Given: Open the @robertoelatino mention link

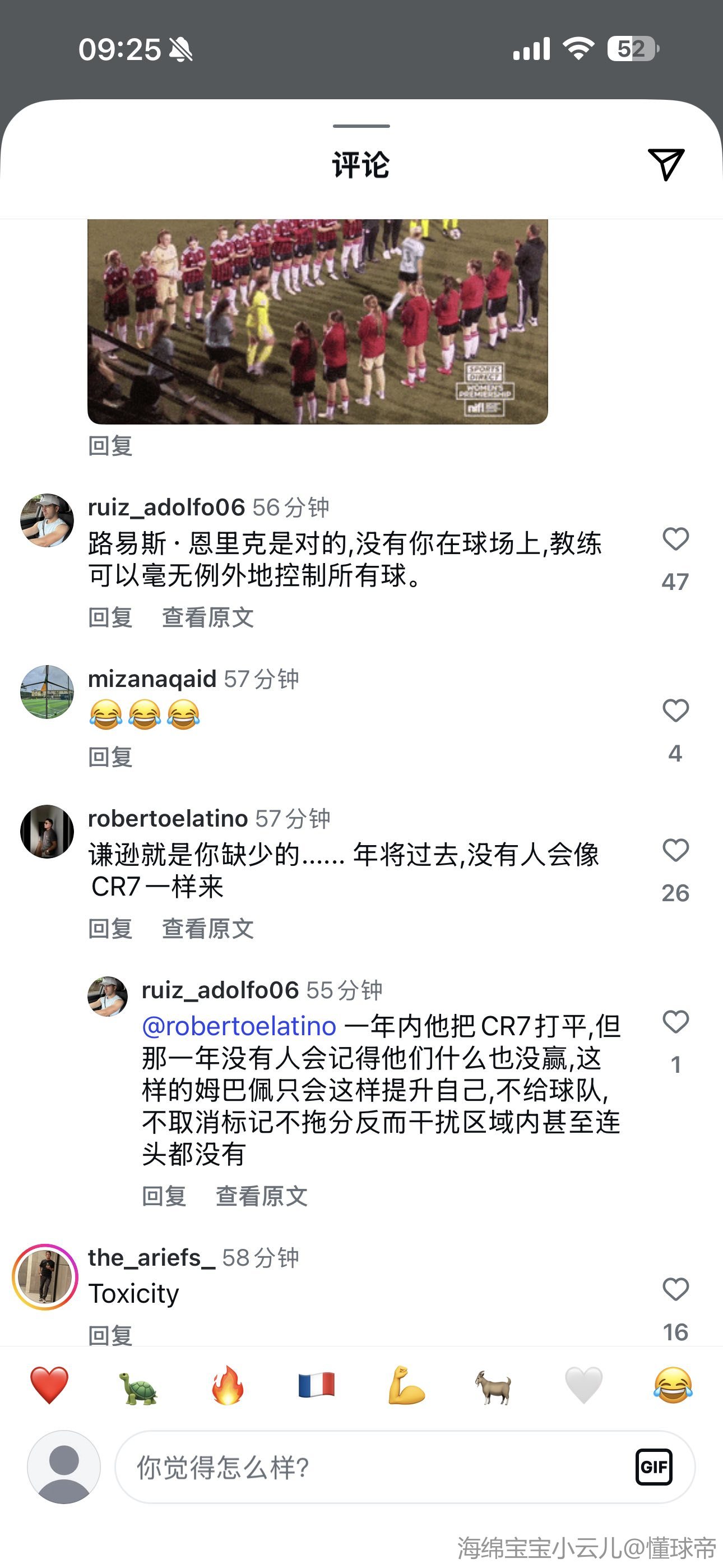Looking at the screenshot, I should click(x=239, y=1026).
